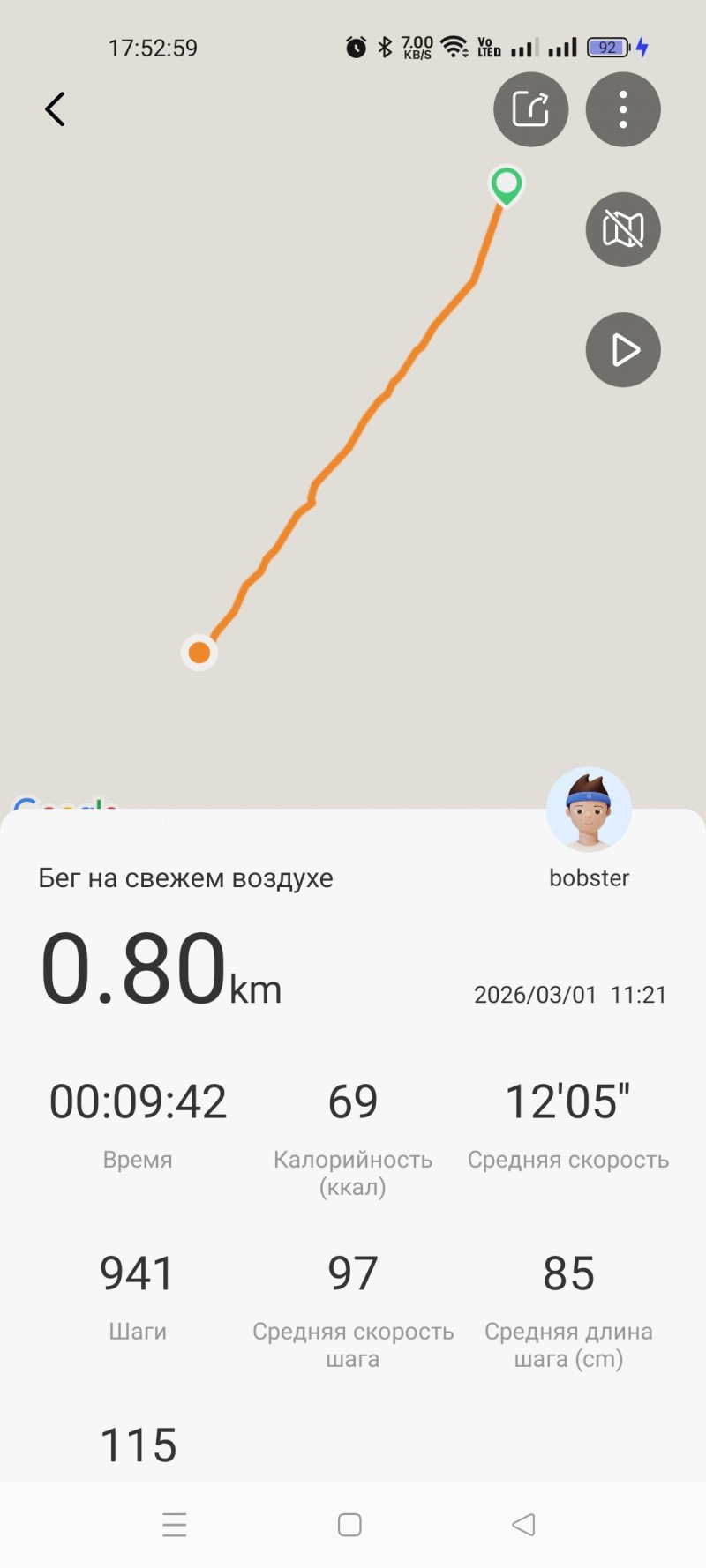The width and height of the screenshot is (706, 1568).
Task: Hide the map background
Action: click(x=623, y=229)
